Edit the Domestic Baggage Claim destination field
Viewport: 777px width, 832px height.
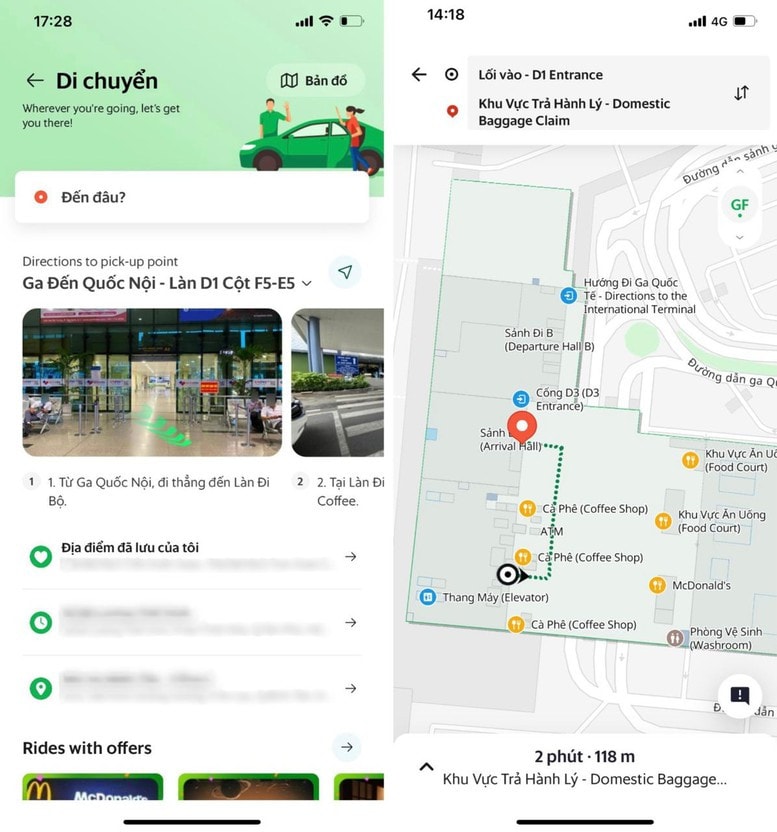[590, 112]
